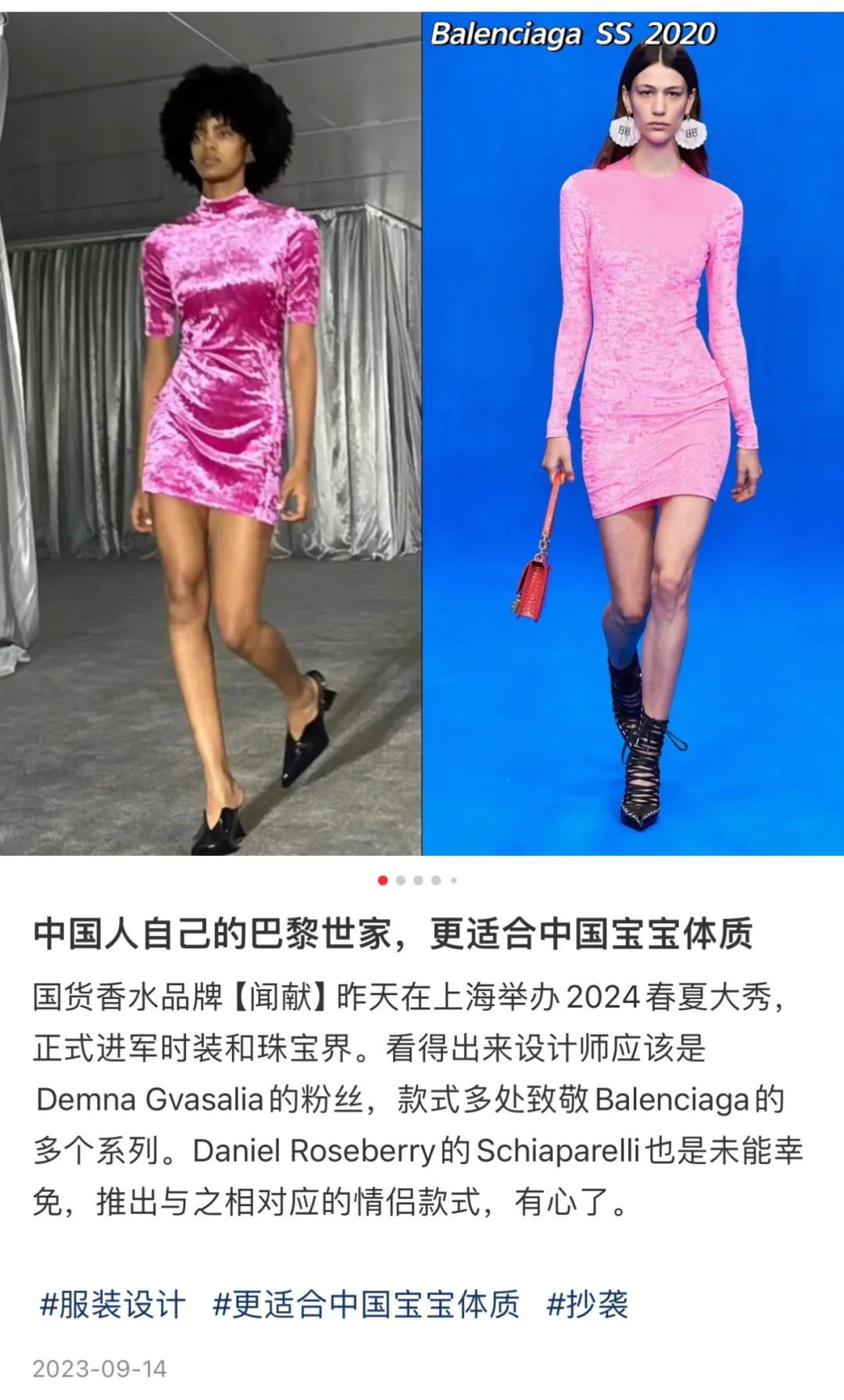Tap the image carousel page indicator dots
This screenshot has width=844, height=1400.
(418, 880)
